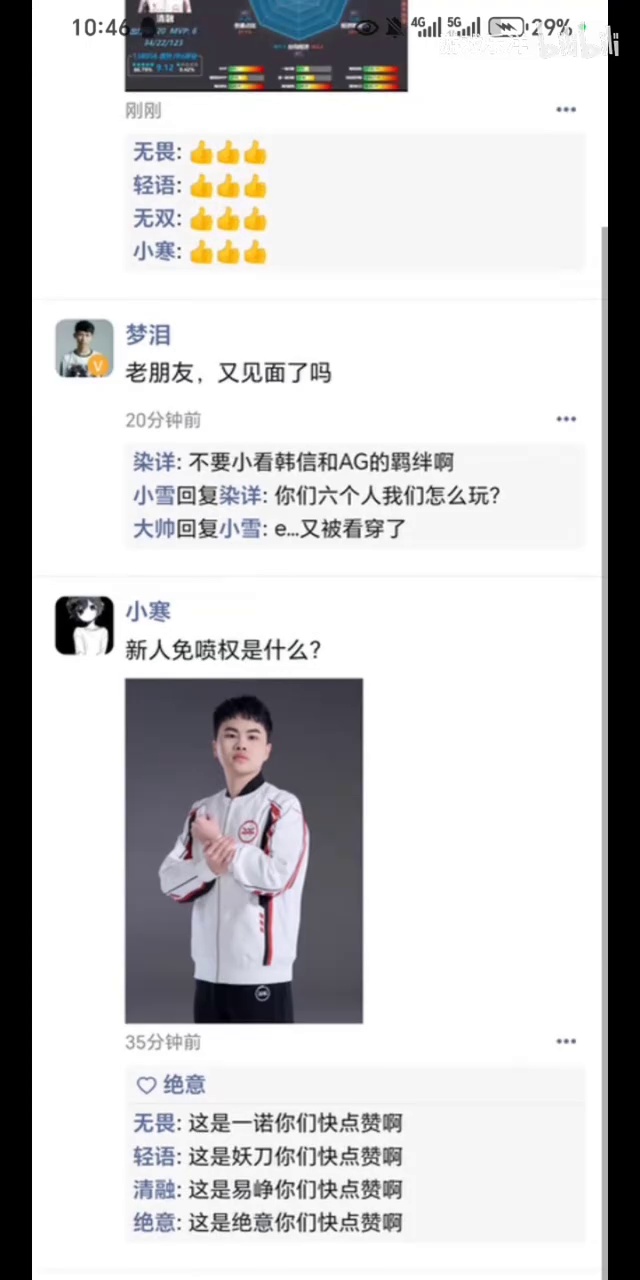This screenshot has height=1280, width=640.
Task: Open commenter 染详's profile
Action: point(154,463)
